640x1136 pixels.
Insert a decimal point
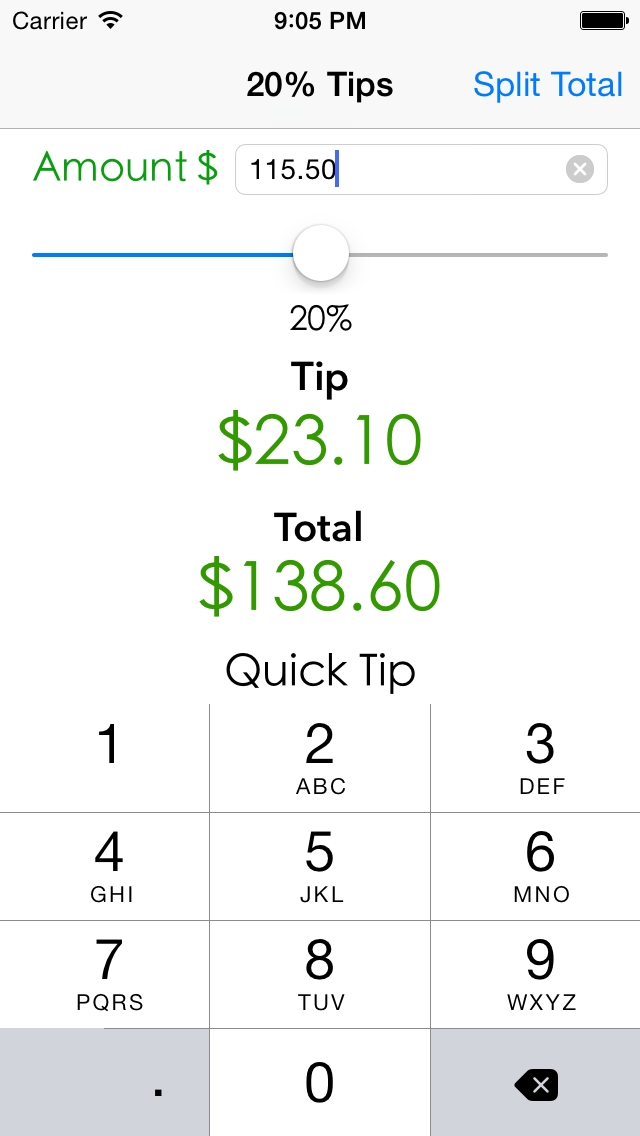[104, 1082]
